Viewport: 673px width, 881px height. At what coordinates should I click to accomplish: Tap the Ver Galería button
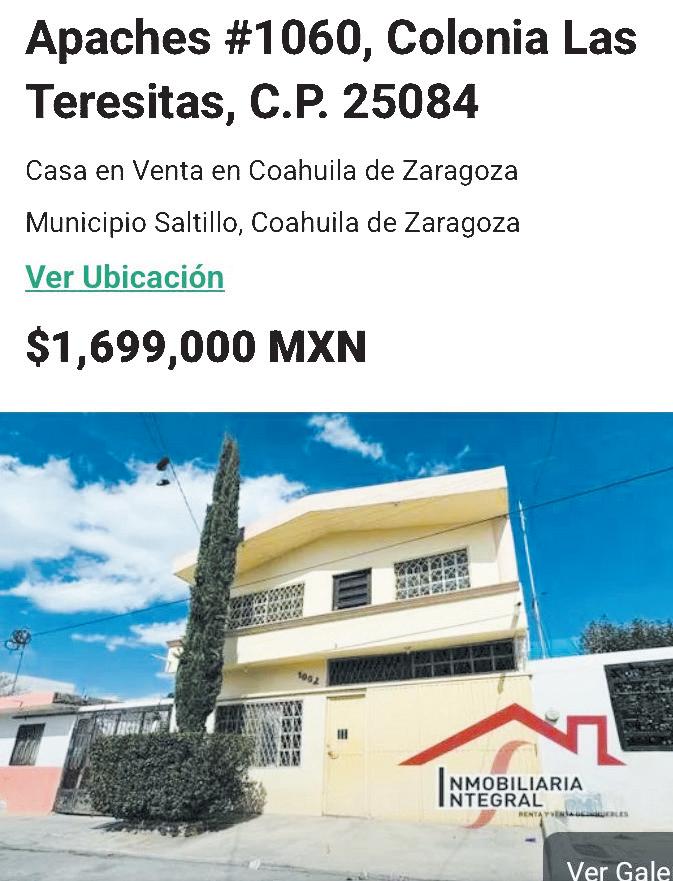[617, 866]
